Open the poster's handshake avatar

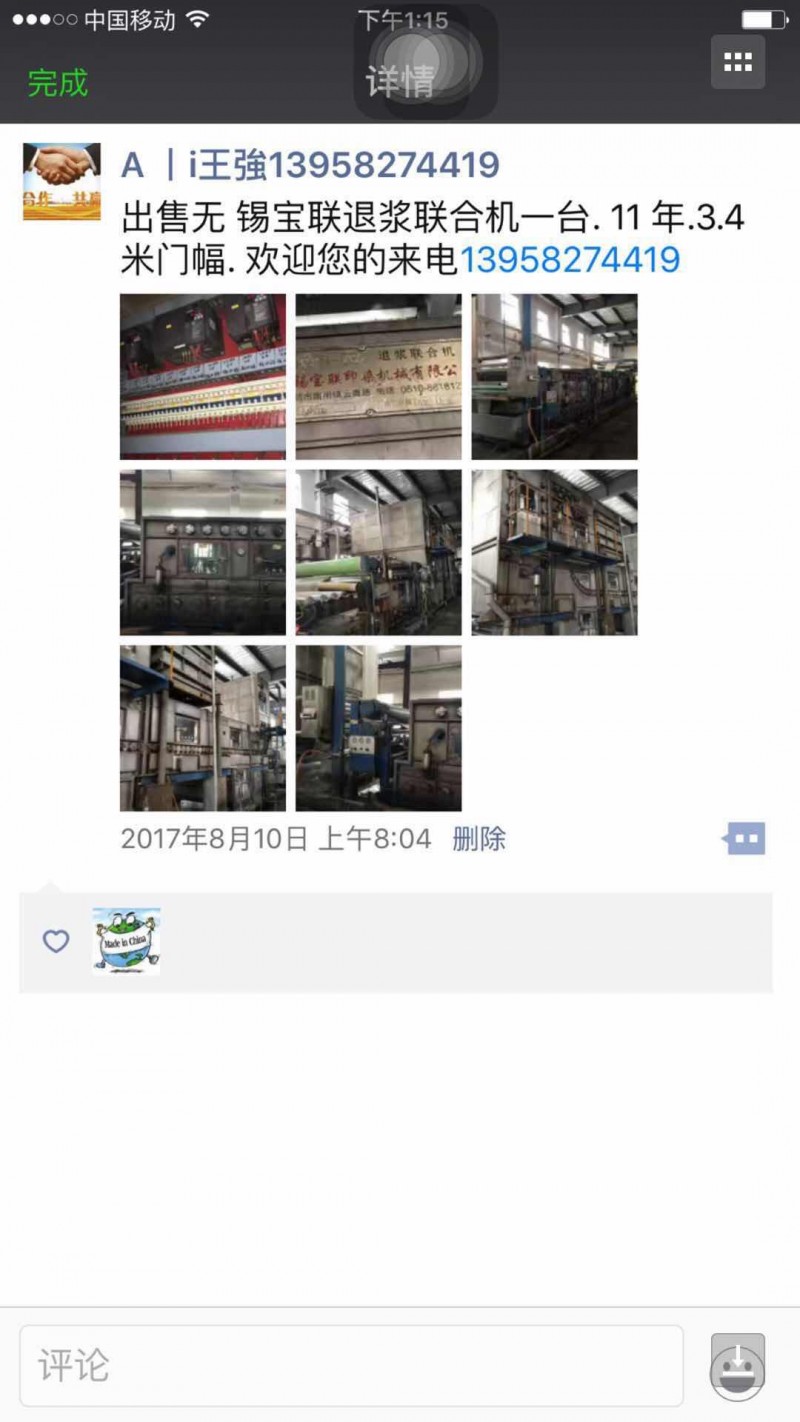point(62,182)
